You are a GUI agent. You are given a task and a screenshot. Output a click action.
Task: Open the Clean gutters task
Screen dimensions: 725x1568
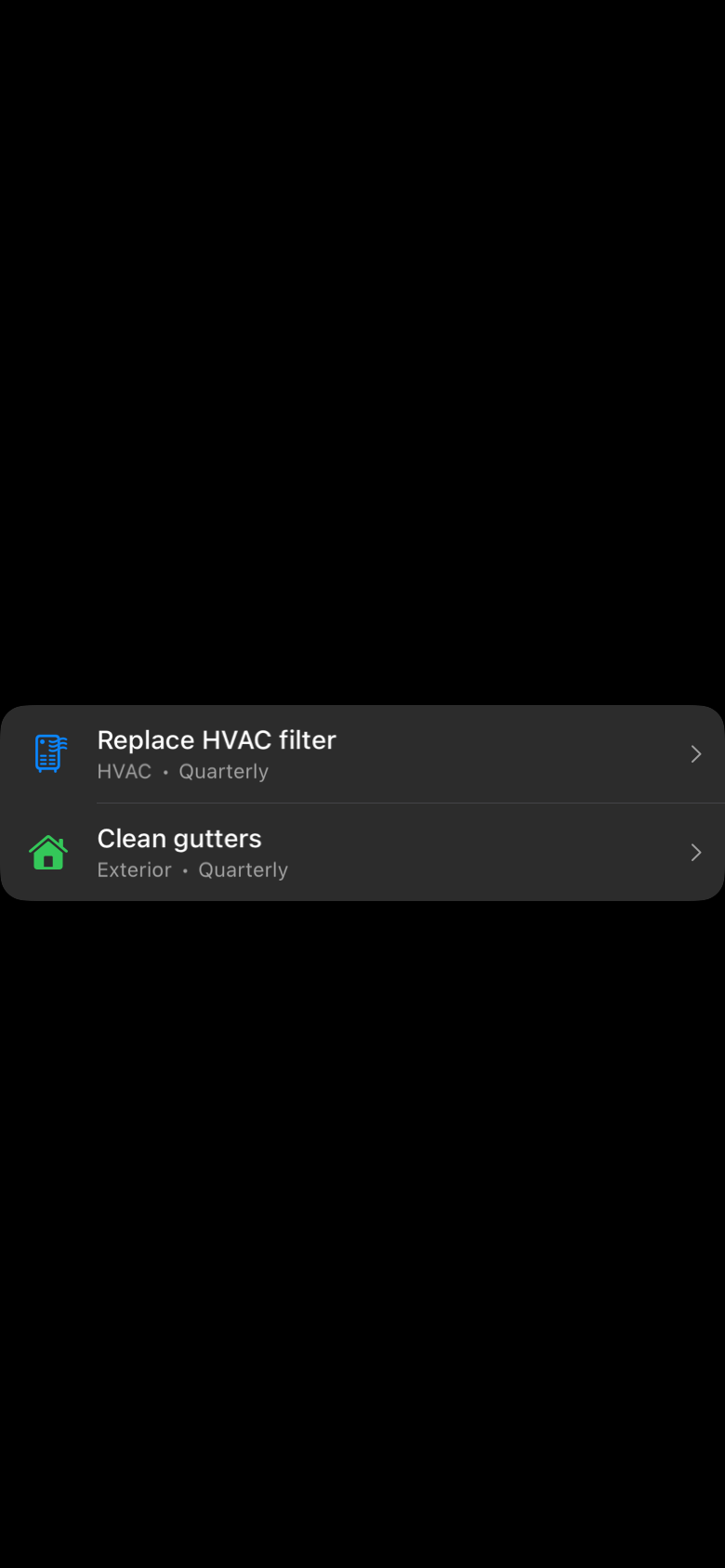click(x=362, y=853)
